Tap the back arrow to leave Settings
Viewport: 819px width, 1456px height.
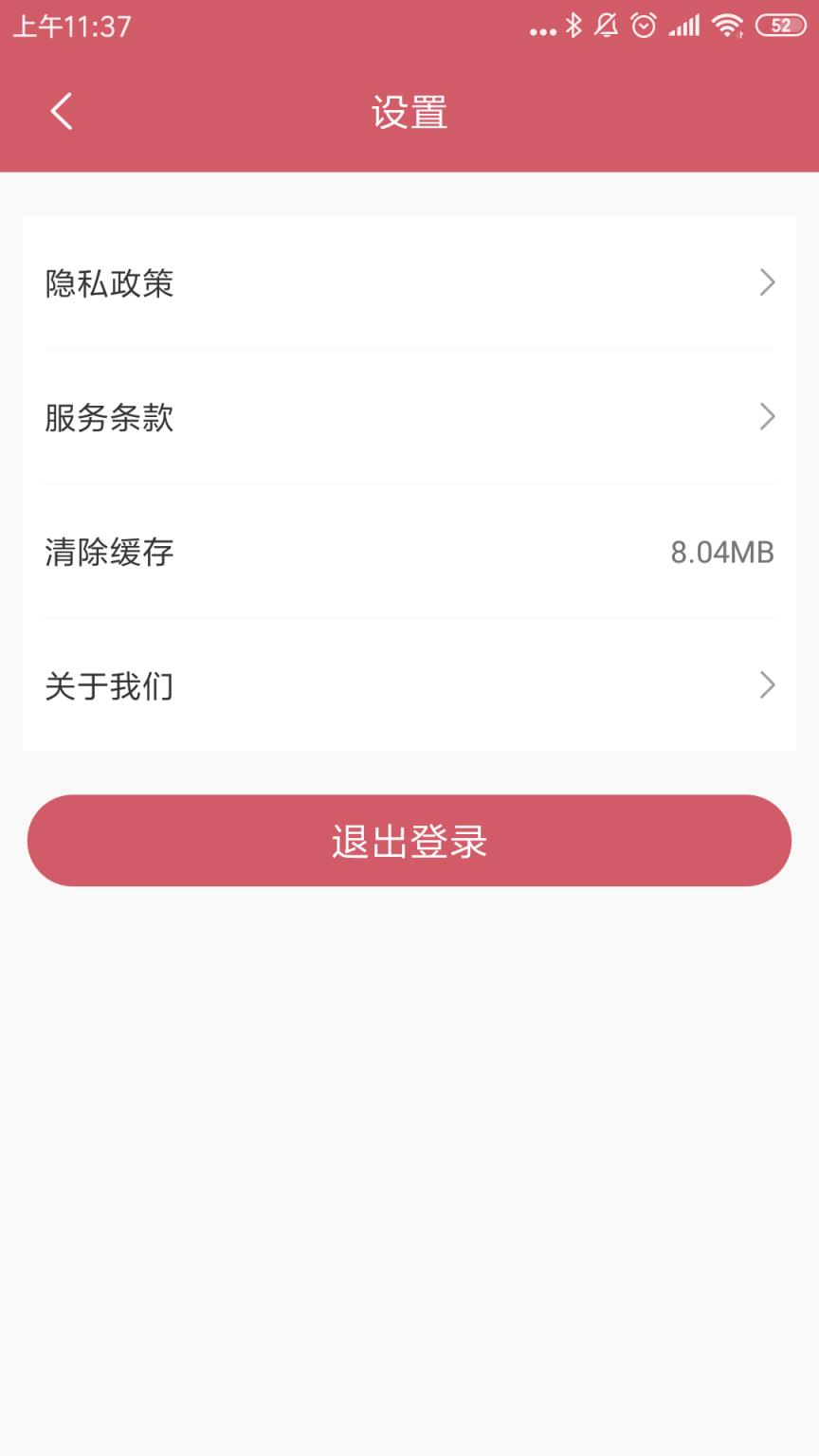pos(61,110)
